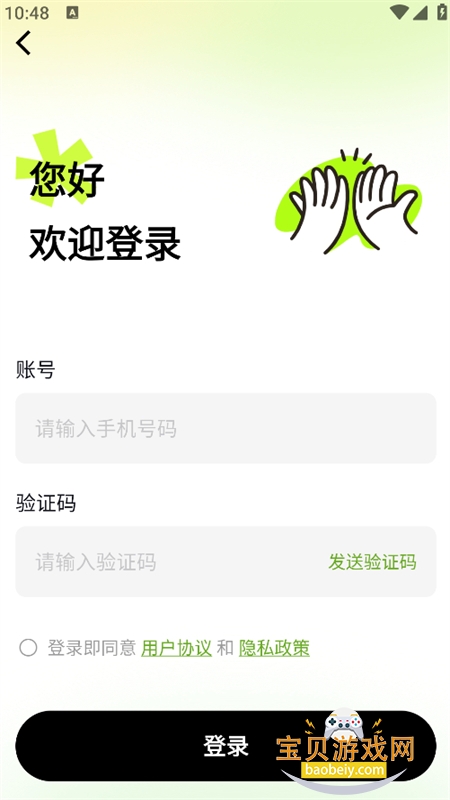
Task: Open the 用户协议 link
Action: tap(177, 648)
